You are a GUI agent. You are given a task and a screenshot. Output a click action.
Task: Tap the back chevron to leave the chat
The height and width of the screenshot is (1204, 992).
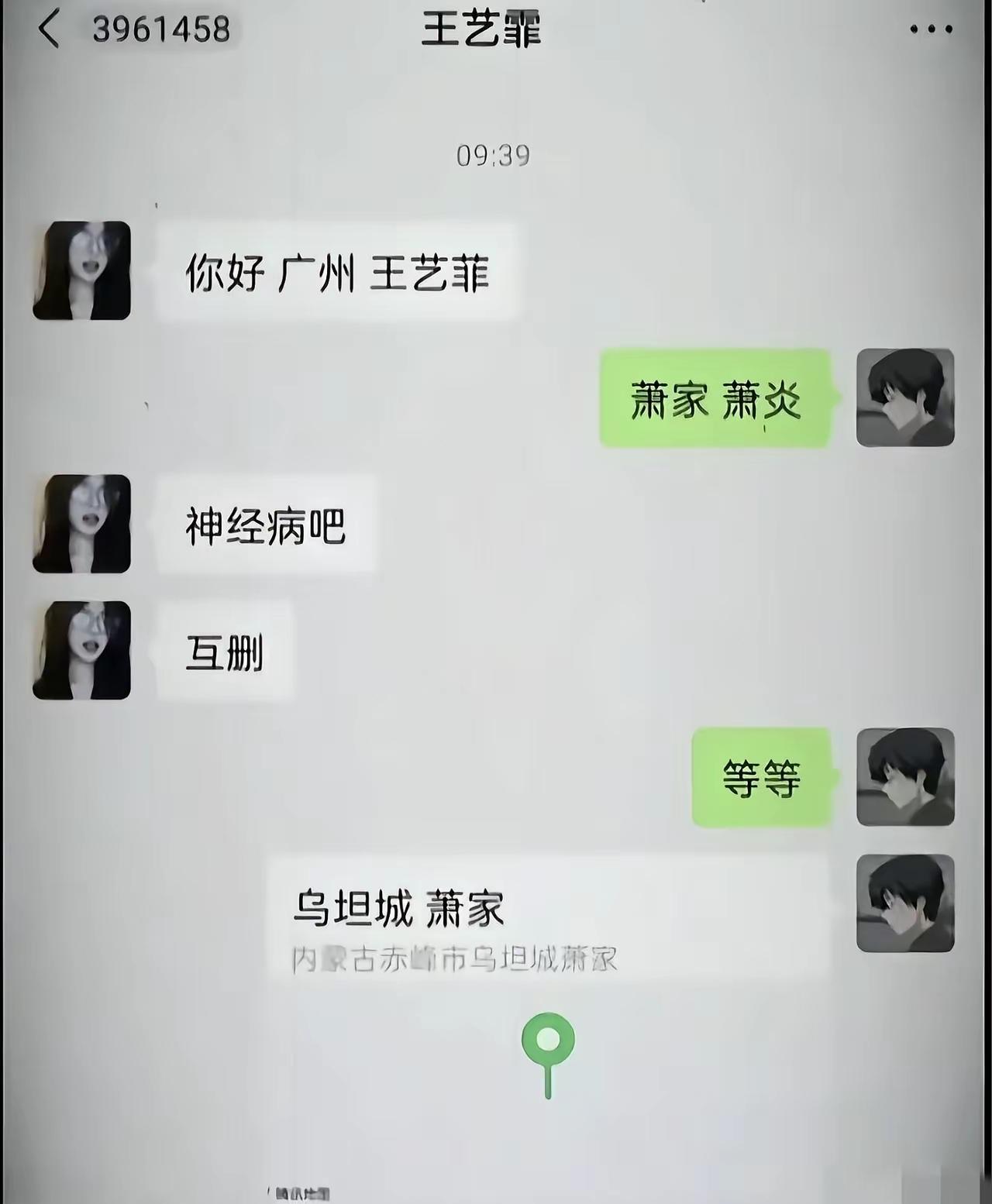[48, 31]
